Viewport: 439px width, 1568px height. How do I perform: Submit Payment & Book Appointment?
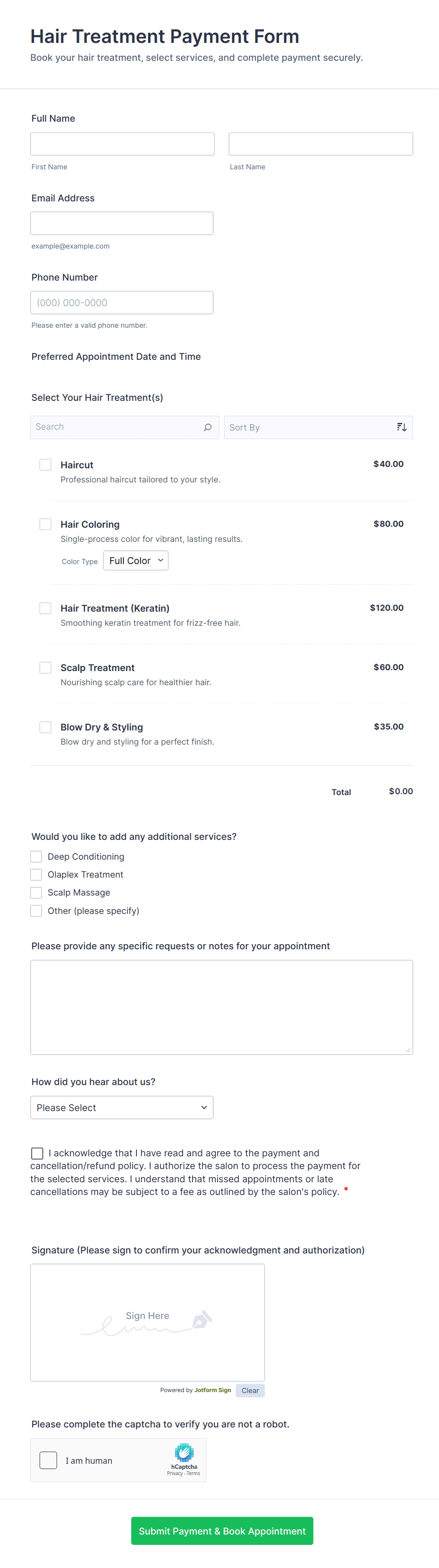click(x=222, y=1530)
